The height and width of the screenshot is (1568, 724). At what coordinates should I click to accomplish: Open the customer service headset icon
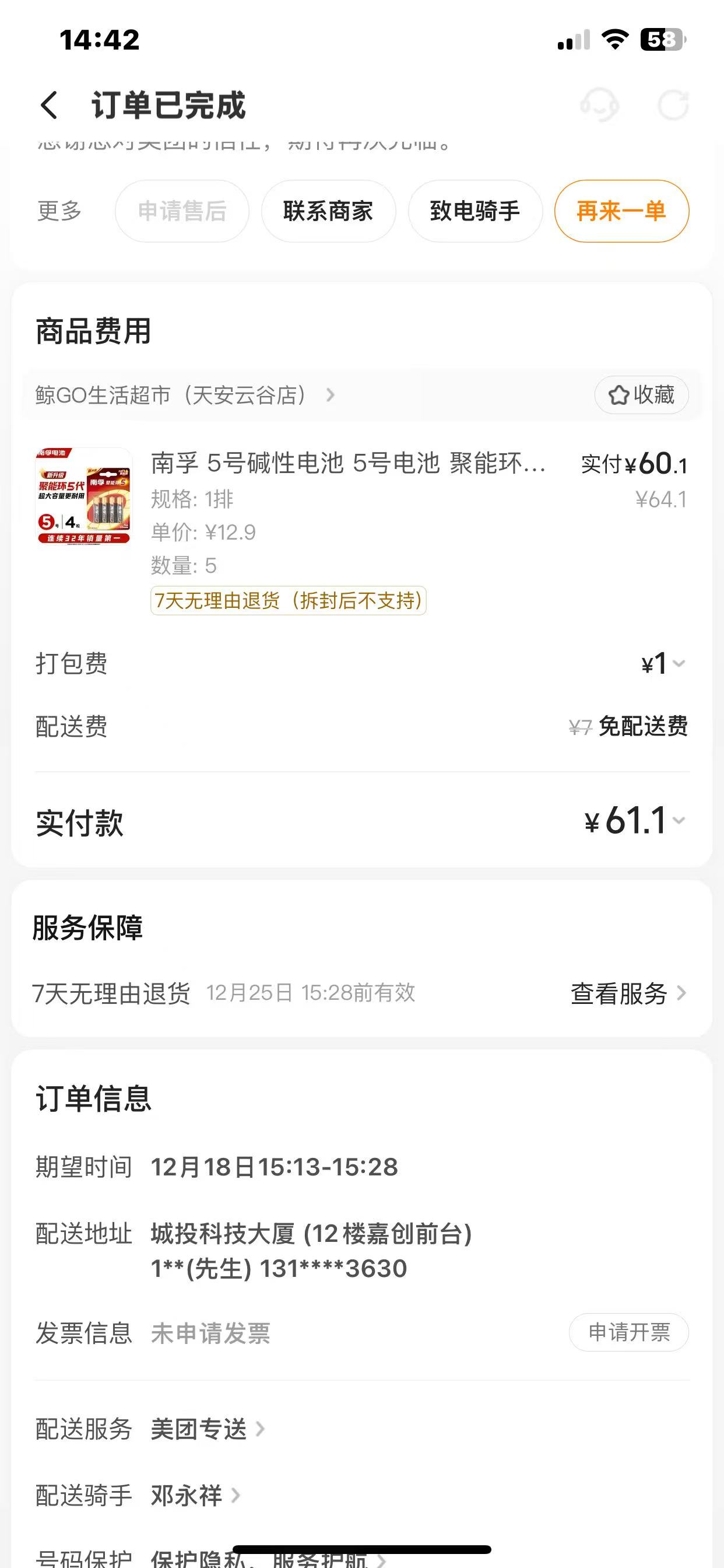click(599, 106)
